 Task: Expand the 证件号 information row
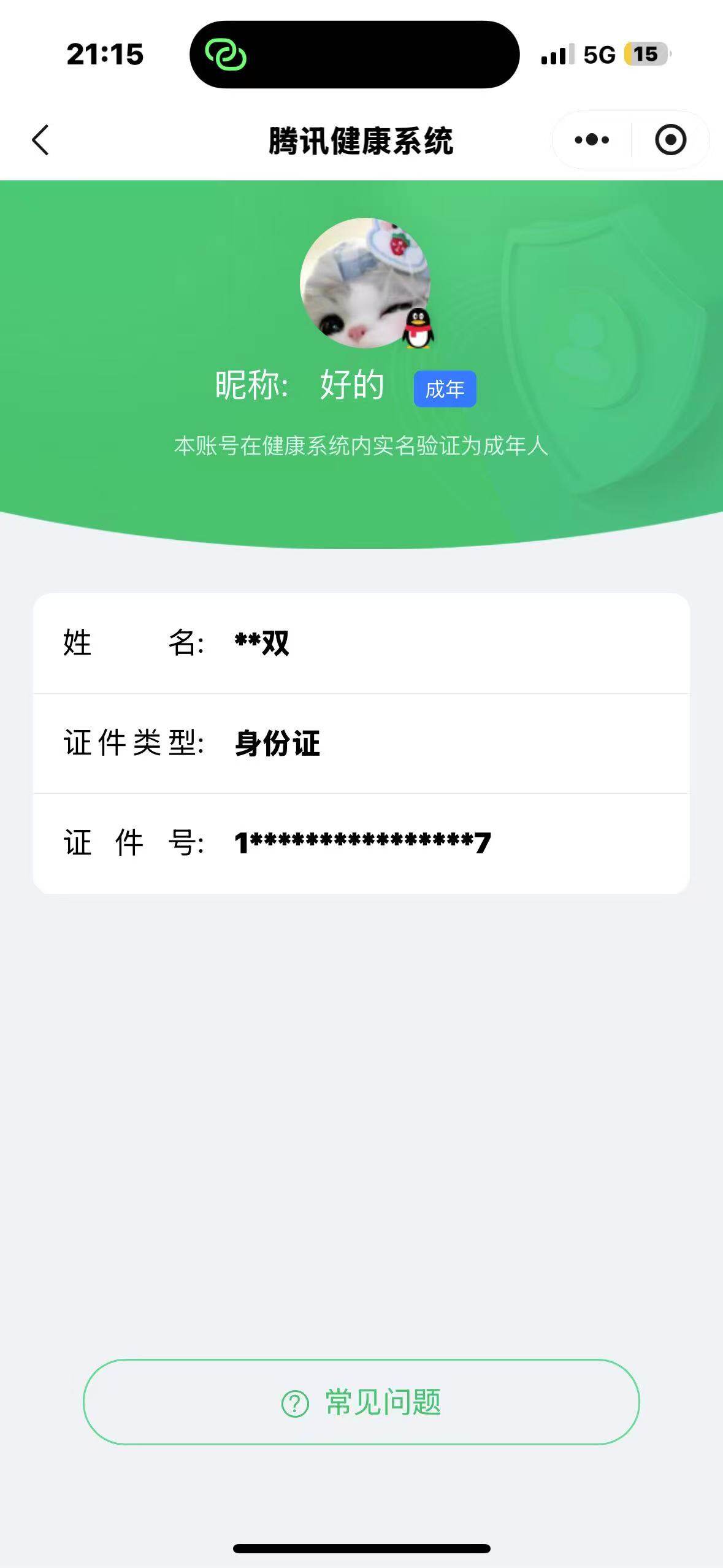[x=362, y=844]
